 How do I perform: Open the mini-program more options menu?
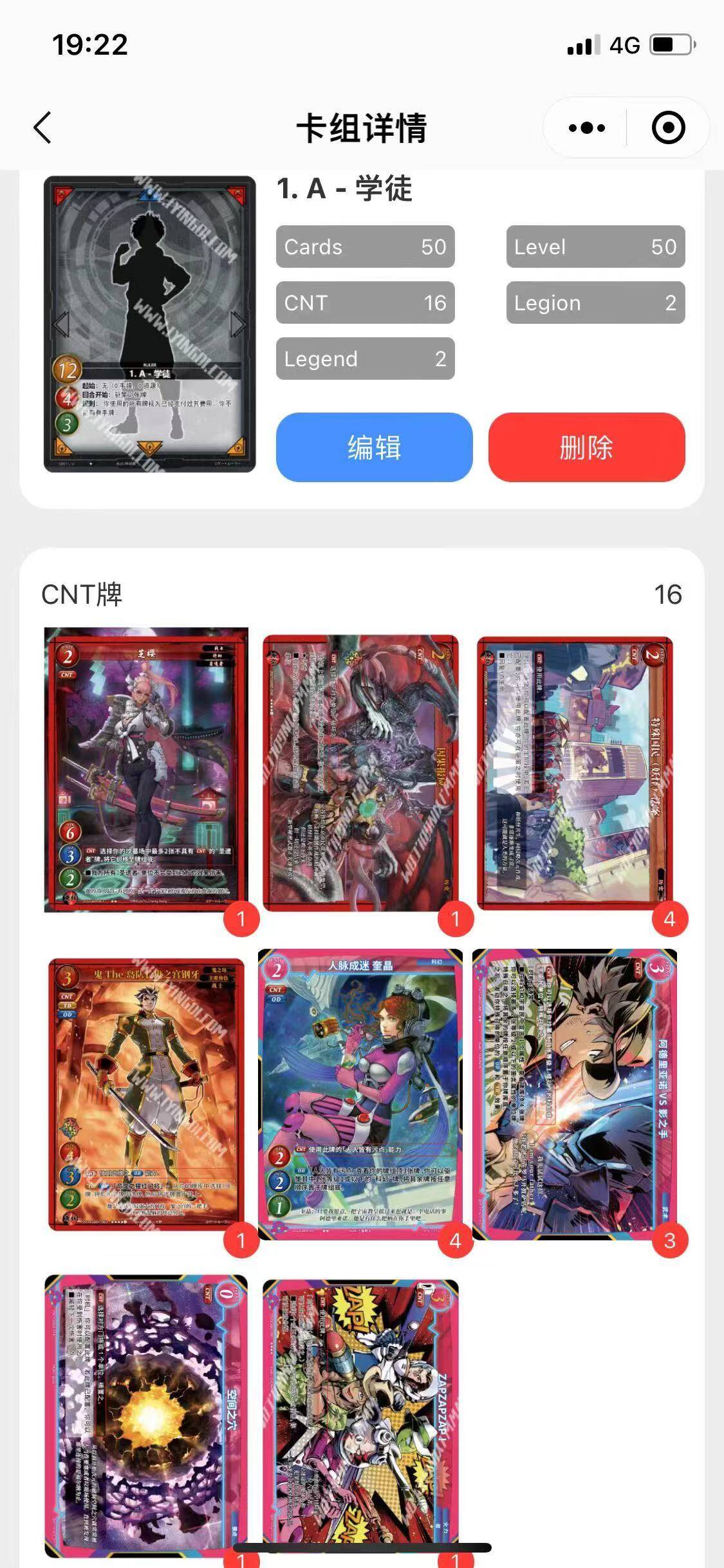(586, 127)
